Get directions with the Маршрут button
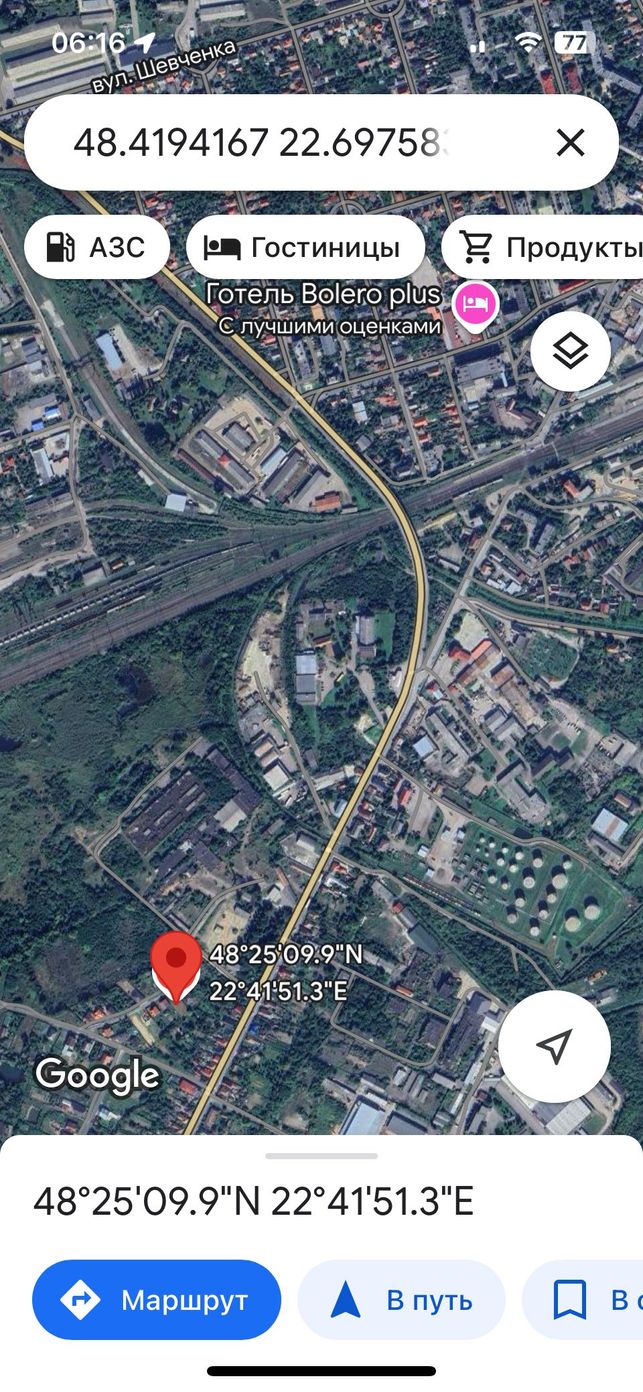This screenshot has height=1392, width=643. click(x=156, y=1299)
